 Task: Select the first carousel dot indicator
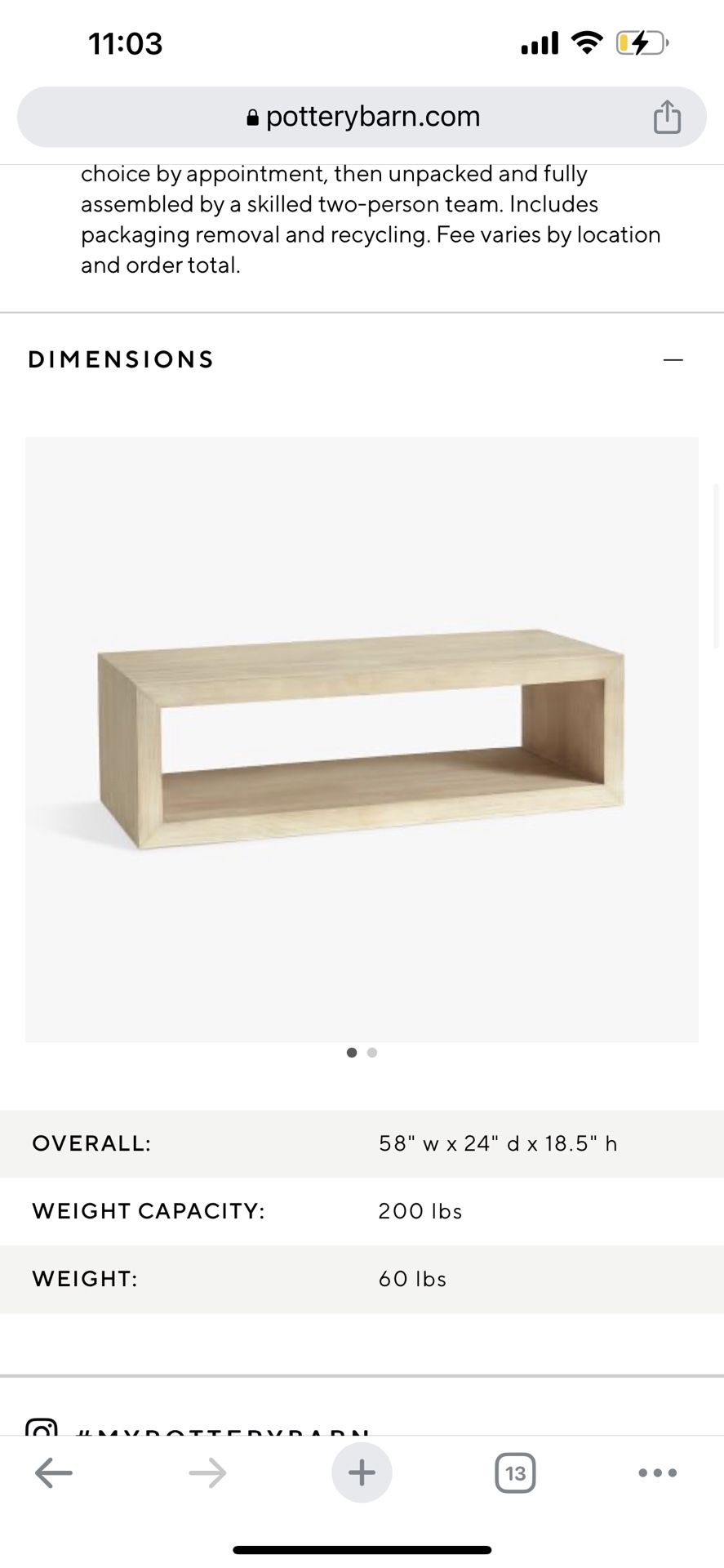point(352,1052)
